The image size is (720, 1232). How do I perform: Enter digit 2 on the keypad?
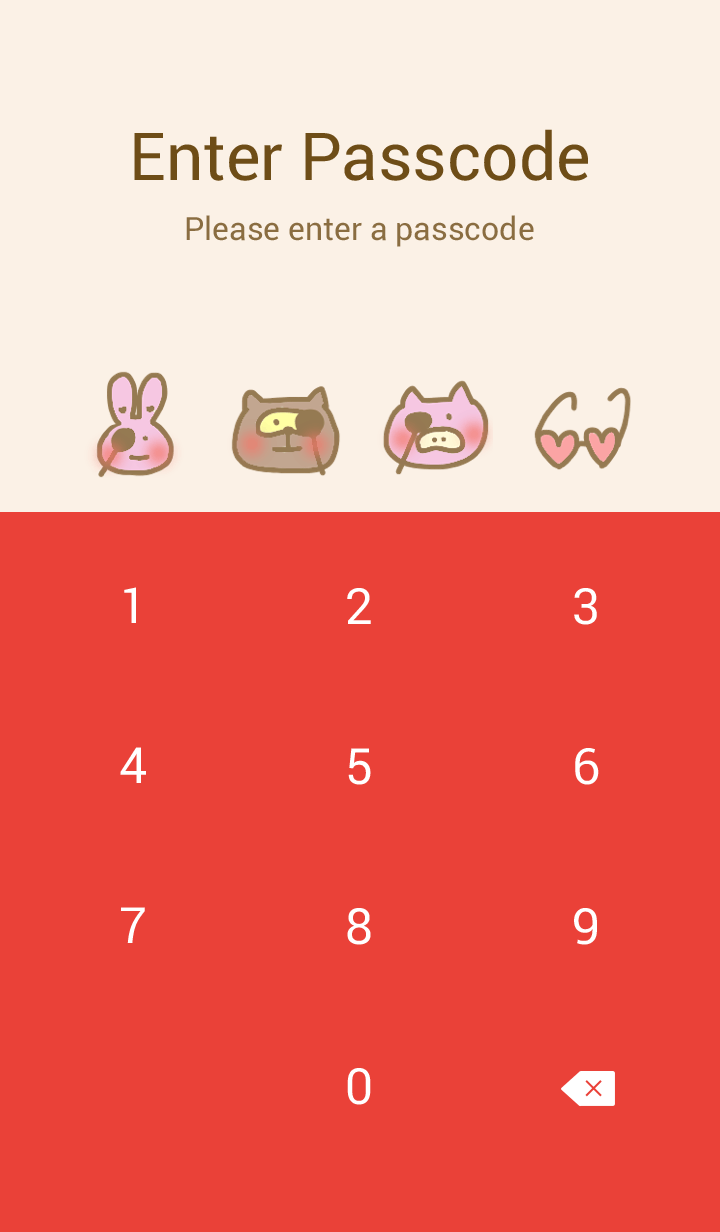[359, 607]
